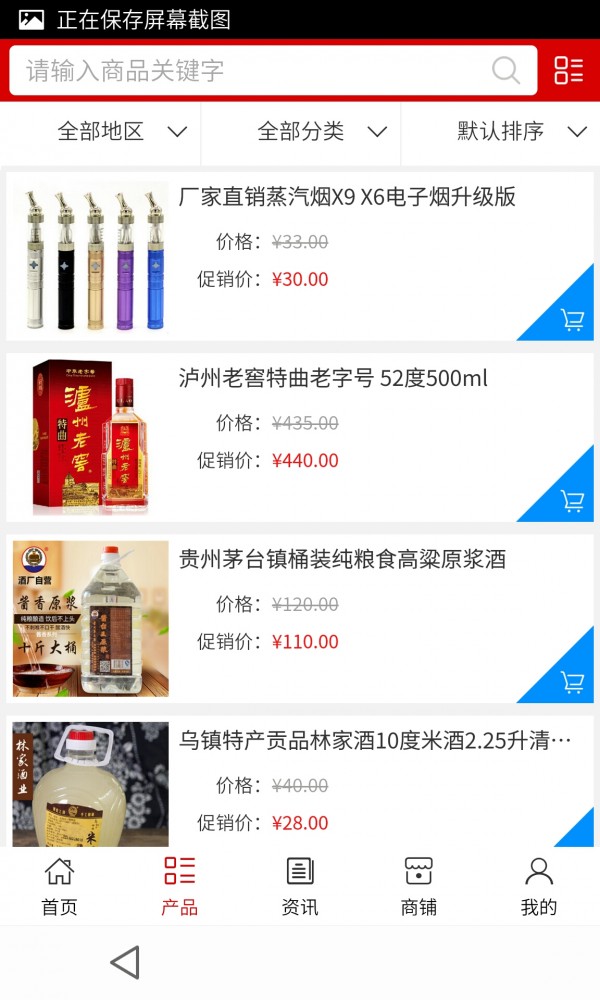Open the 商铺 shops tab
The width and height of the screenshot is (600, 1000).
point(419,886)
